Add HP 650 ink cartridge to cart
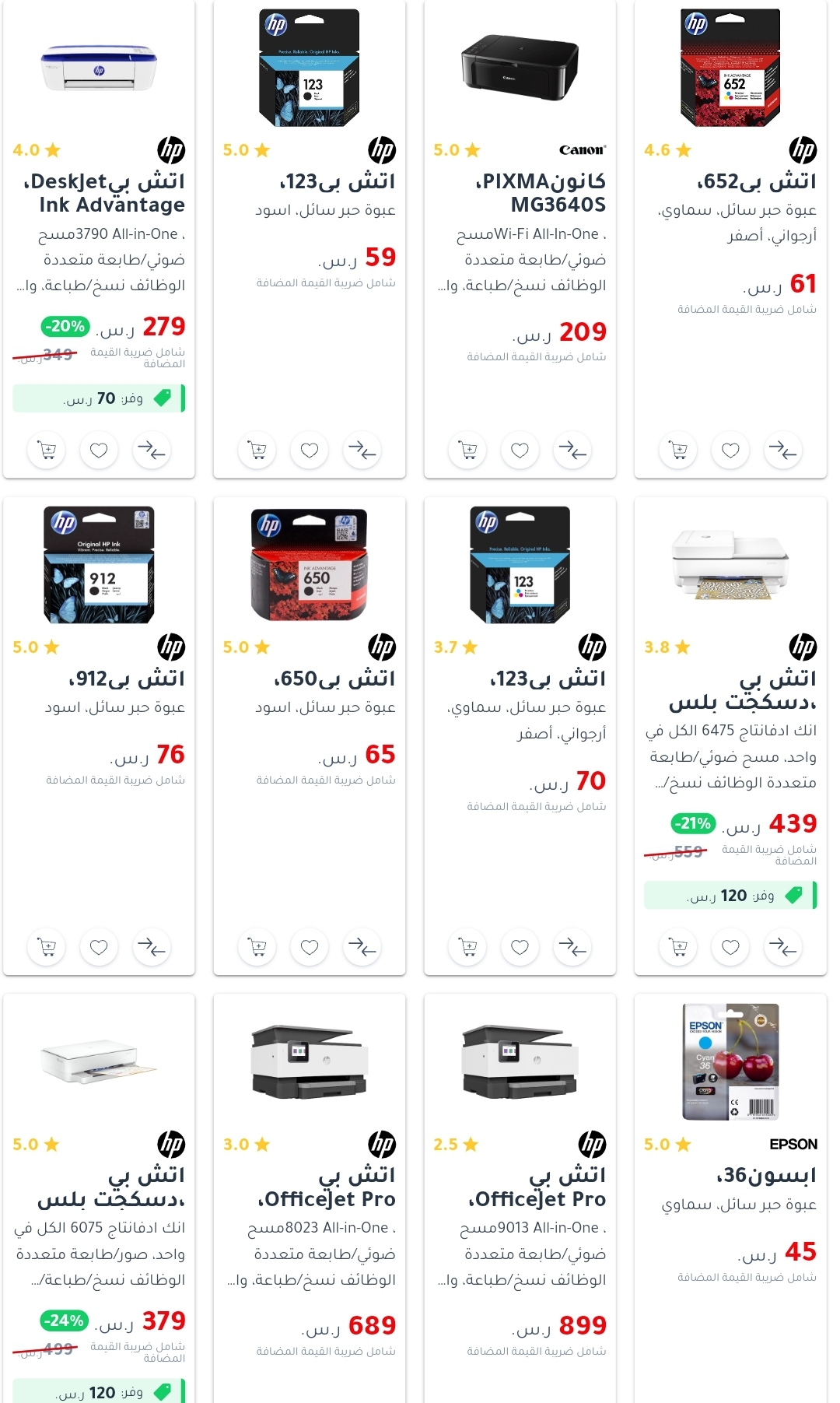The width and height of the screenshot is (840, 1403). pos(257,948)
